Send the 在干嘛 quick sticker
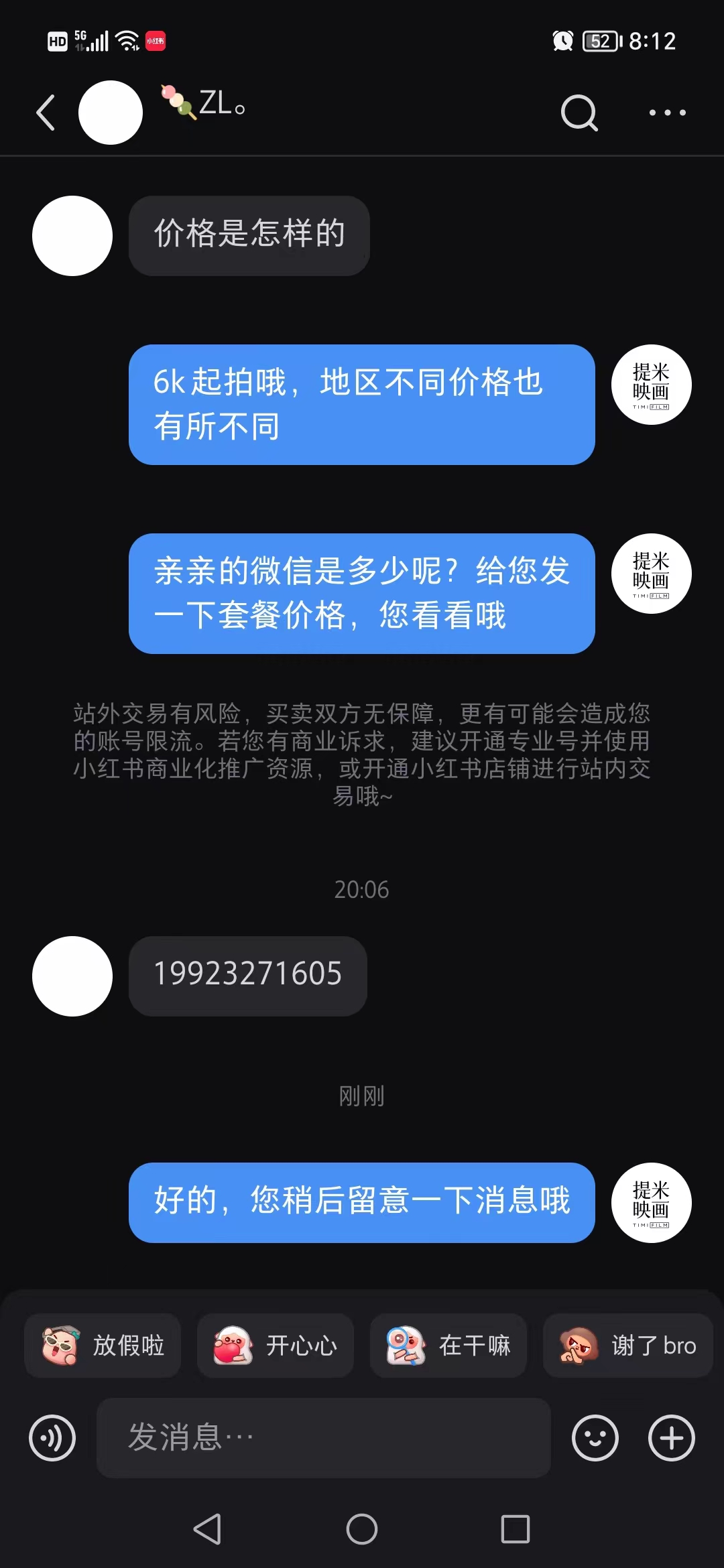724x1568 pixels. click(448, 1345)
